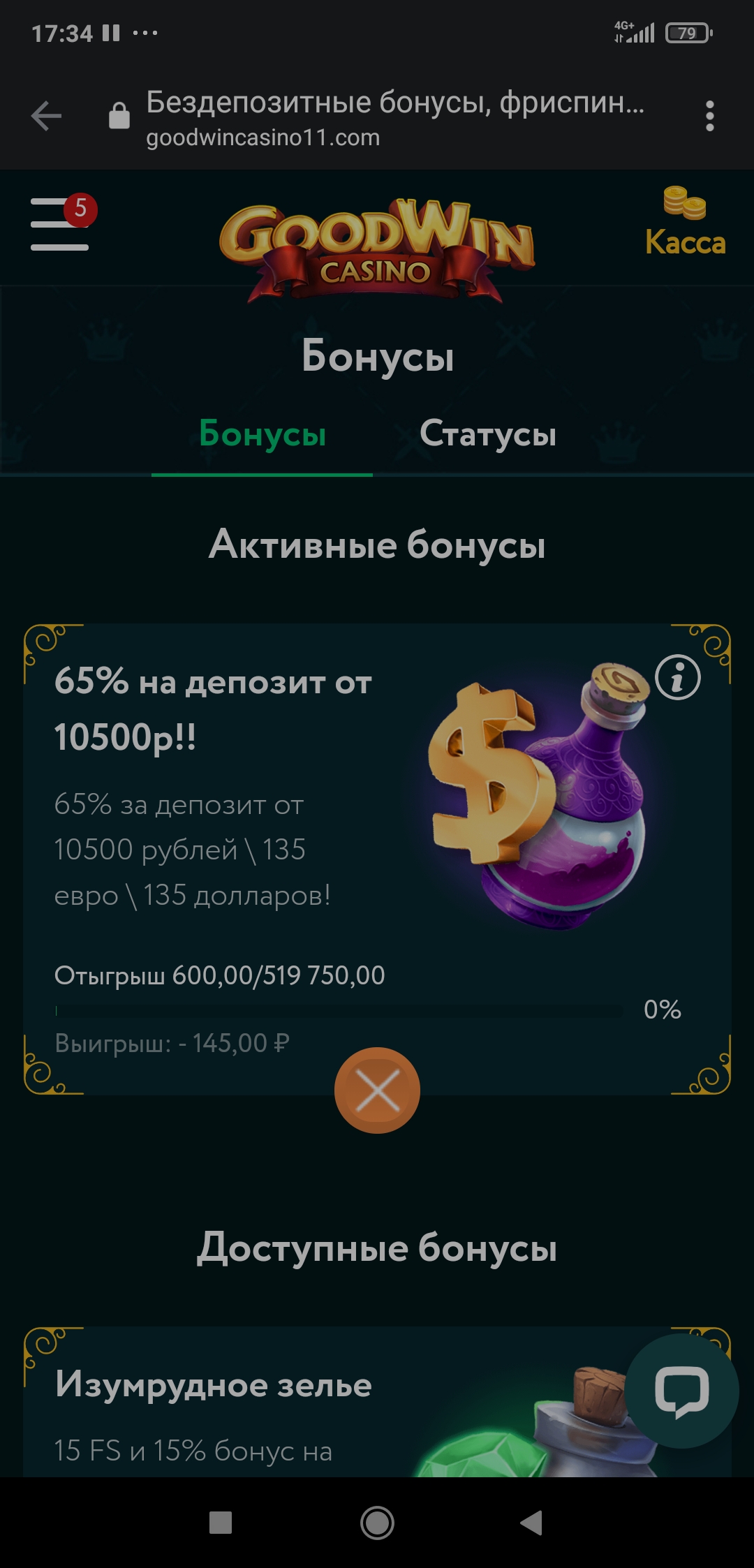The image size is (754, 1568).
Task: Tap the system home button
Action: (377, 1523)
